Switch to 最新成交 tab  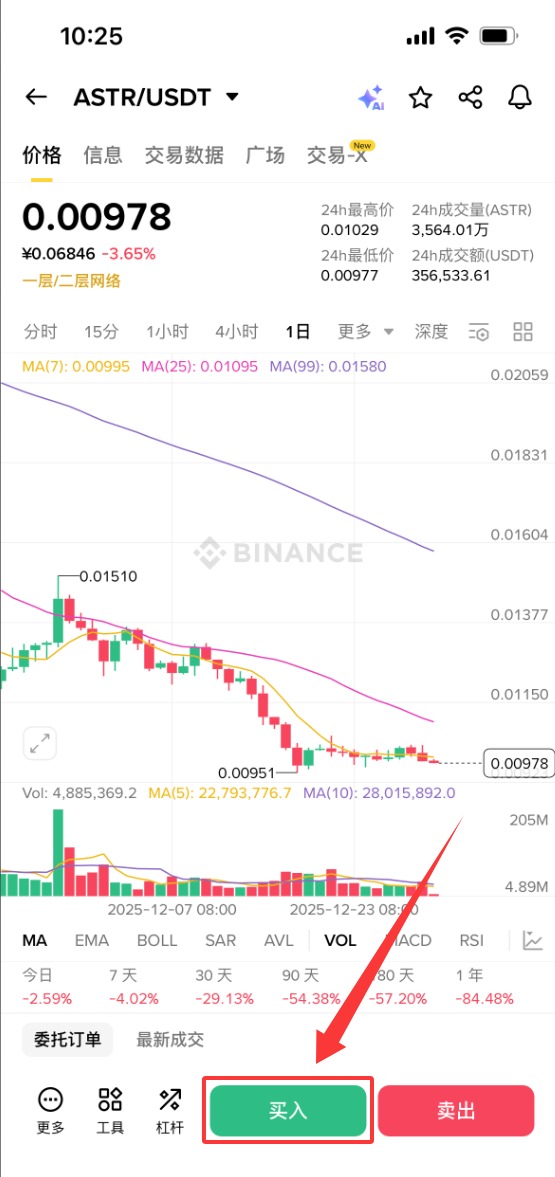(x=170, y=1040)
